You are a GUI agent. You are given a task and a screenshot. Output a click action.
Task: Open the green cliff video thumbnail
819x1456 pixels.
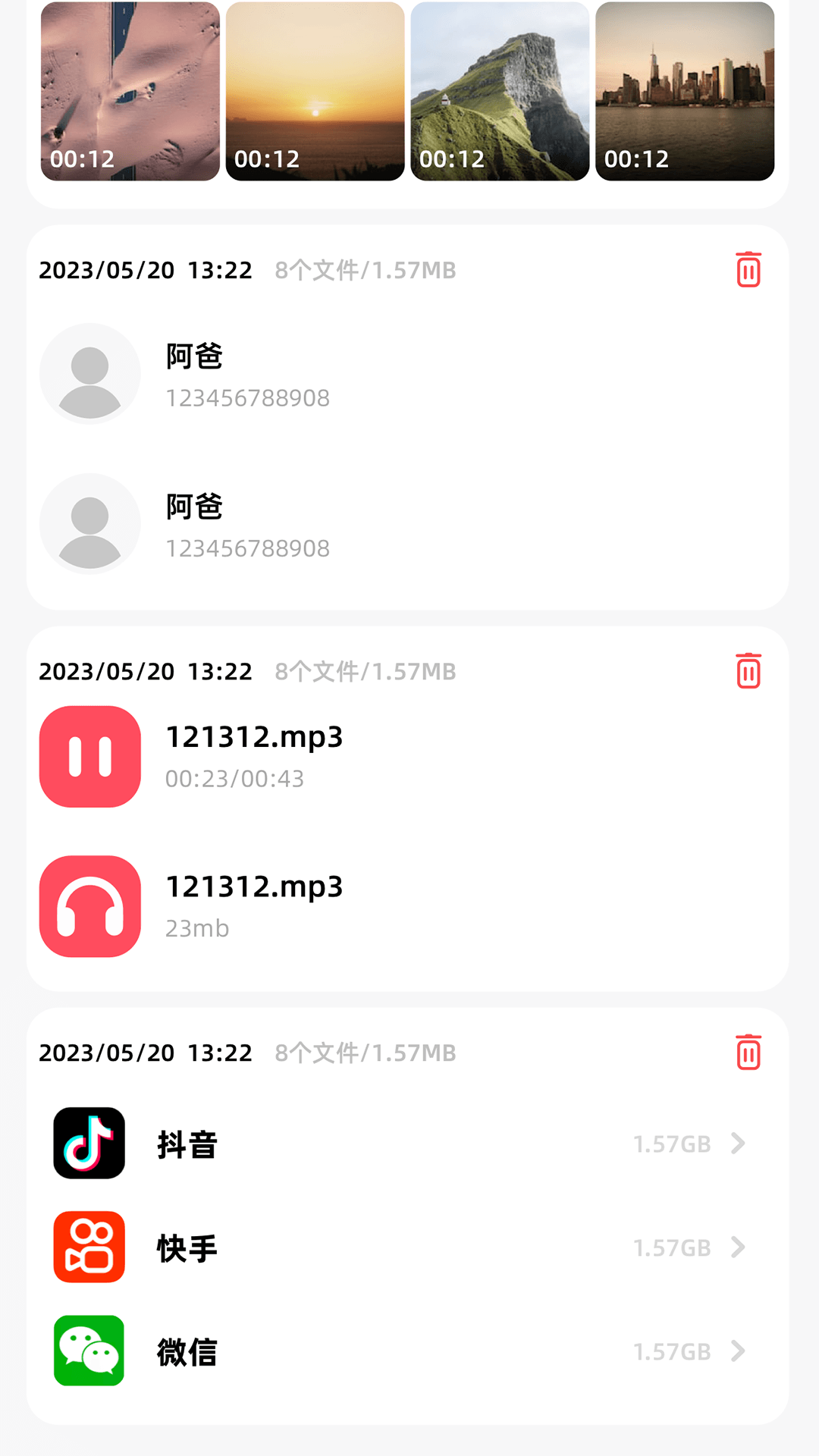pyautogui.click(x=500, y=91)
